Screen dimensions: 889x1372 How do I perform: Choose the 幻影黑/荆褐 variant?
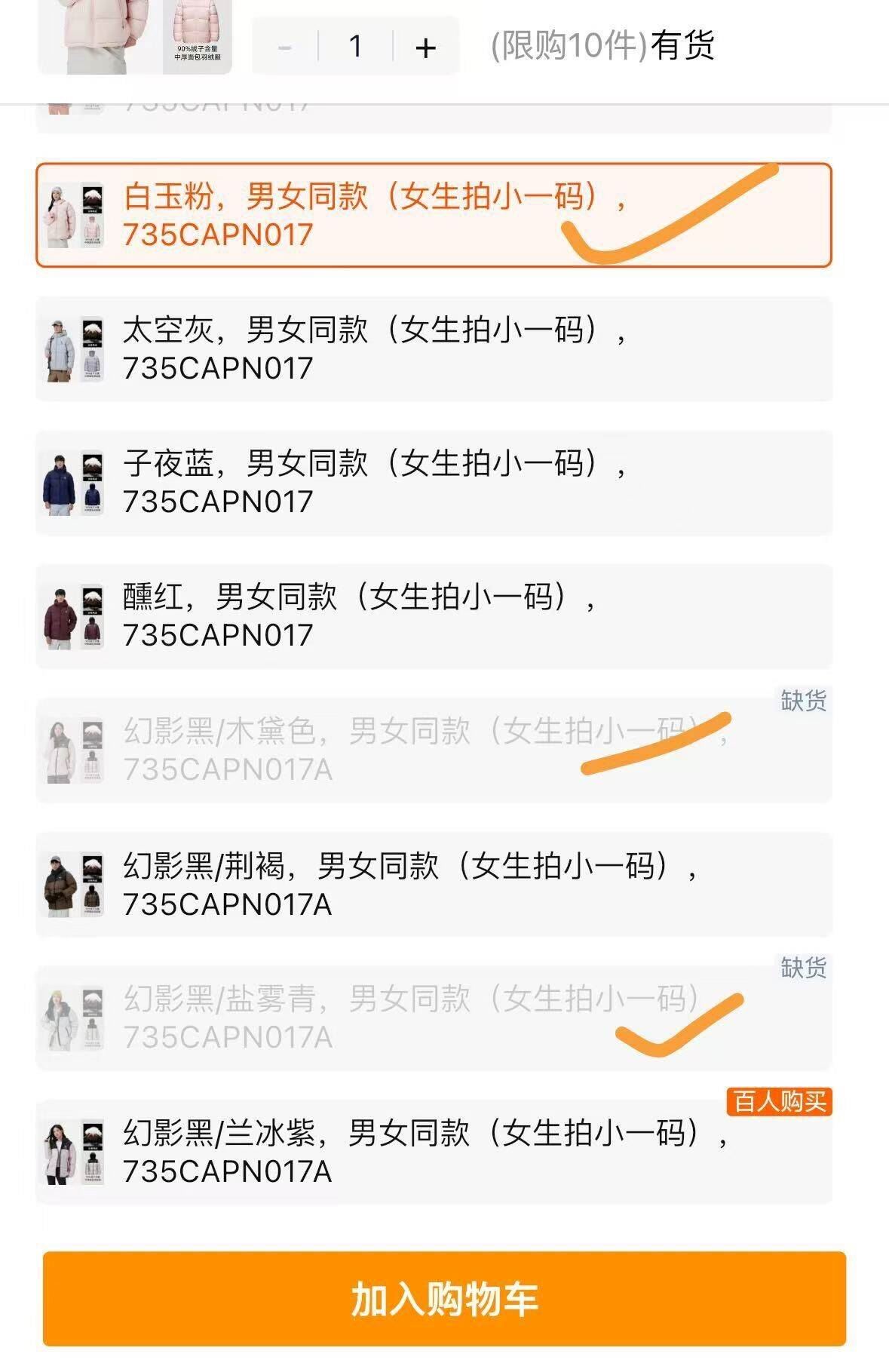434,884
